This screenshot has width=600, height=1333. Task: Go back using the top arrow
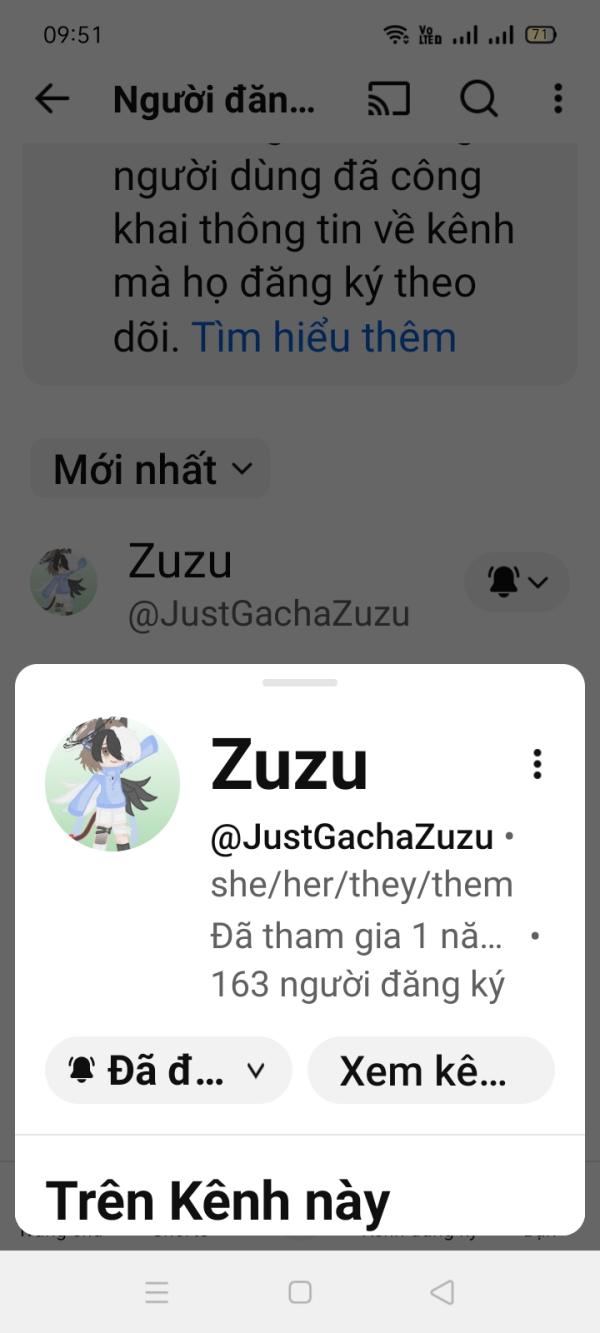click(52, 98)
